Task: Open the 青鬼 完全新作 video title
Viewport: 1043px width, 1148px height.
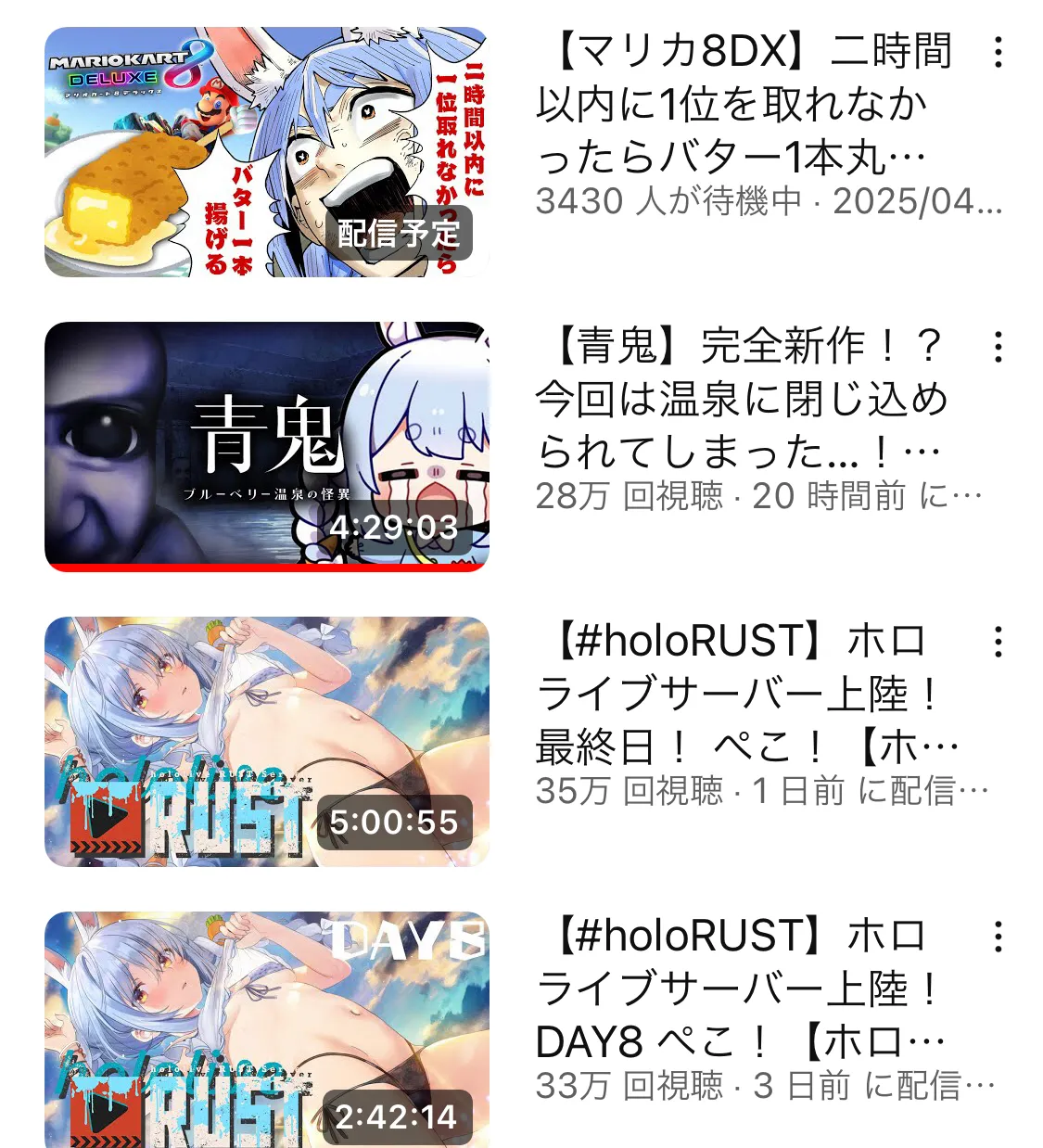Action: tap(742, 399)
